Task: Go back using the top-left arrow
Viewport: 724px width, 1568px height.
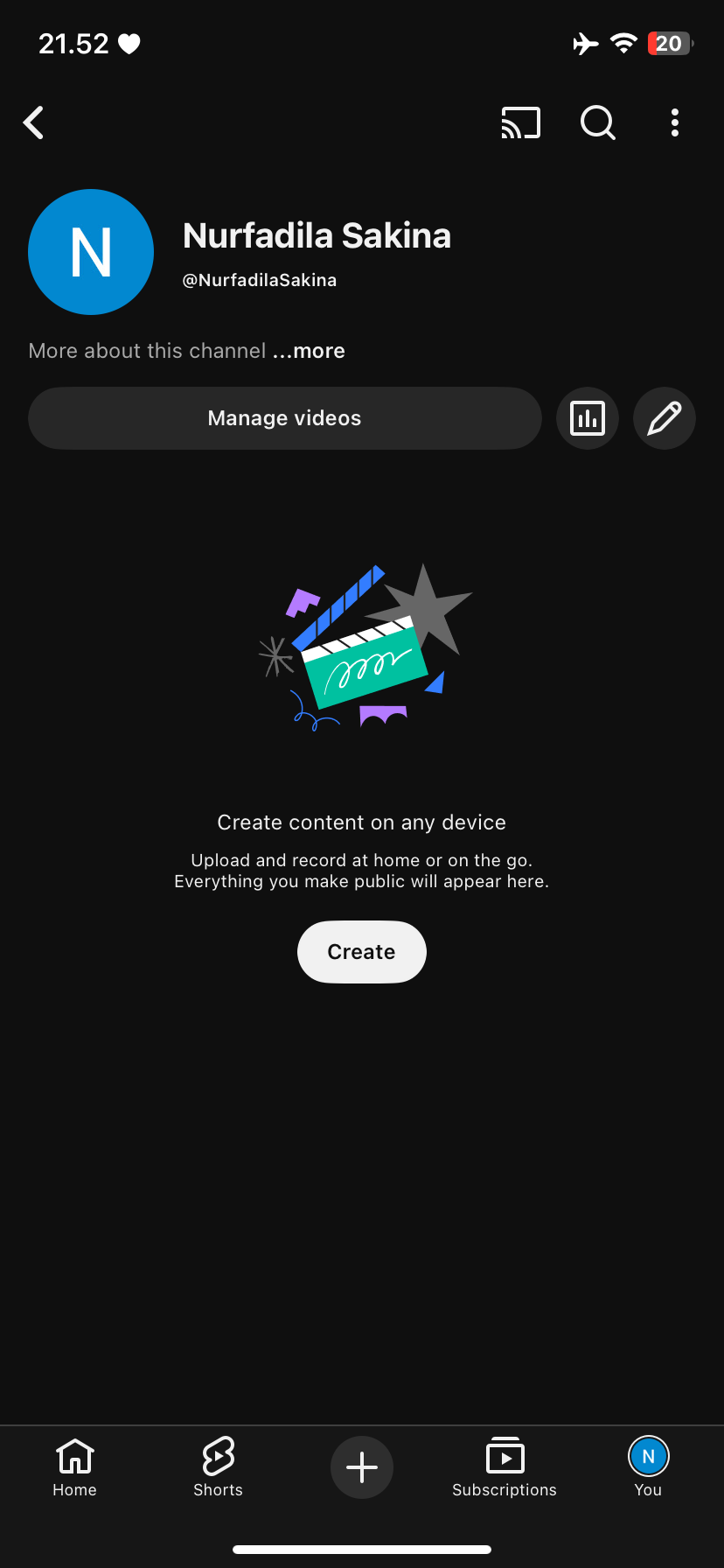Action: (34, 123)
